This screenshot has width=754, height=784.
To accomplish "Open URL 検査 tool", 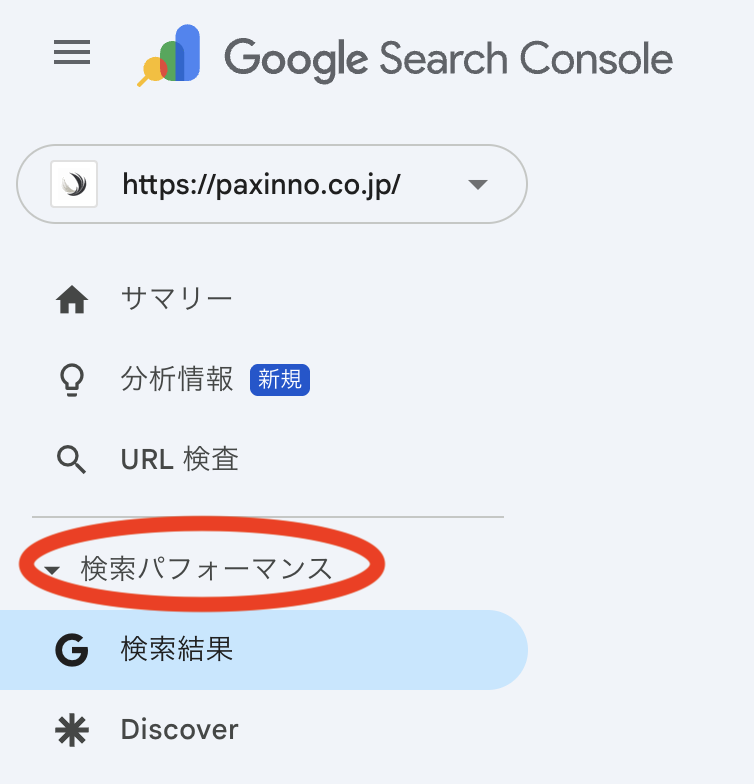I will point(179,459).
